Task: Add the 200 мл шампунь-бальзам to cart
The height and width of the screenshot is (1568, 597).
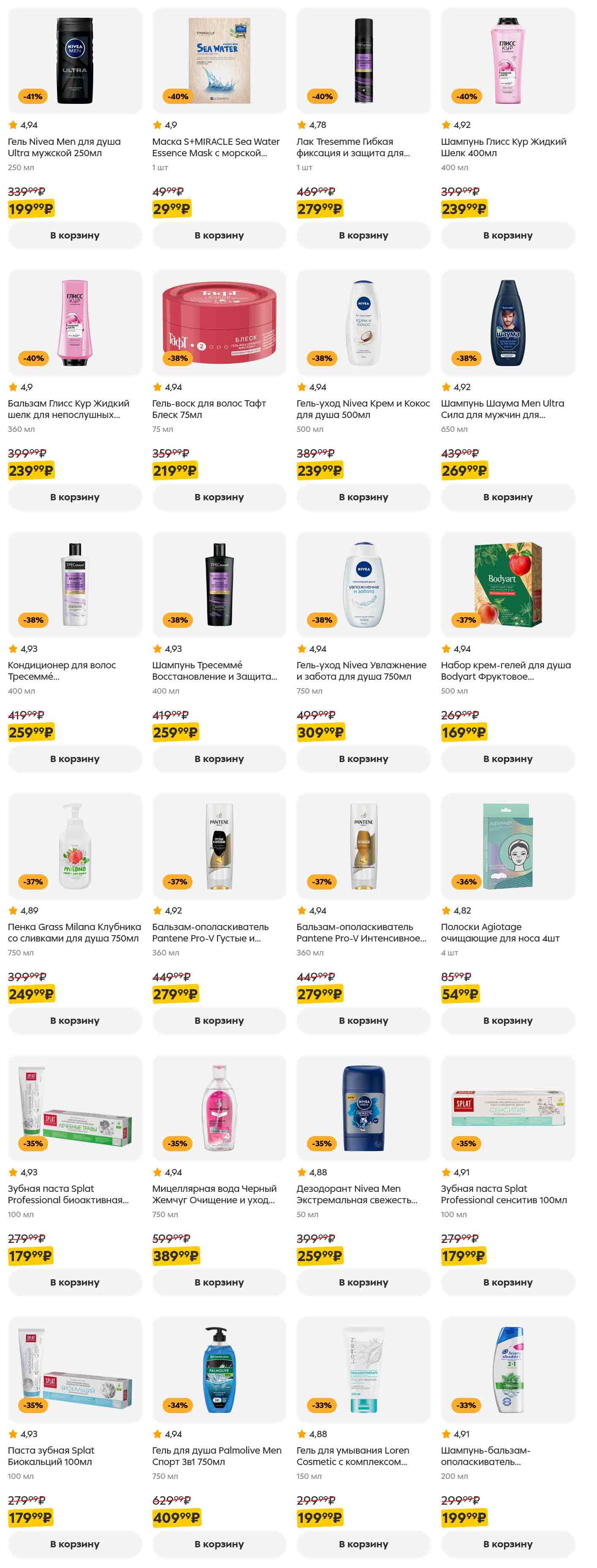Action: (507, 1544)
